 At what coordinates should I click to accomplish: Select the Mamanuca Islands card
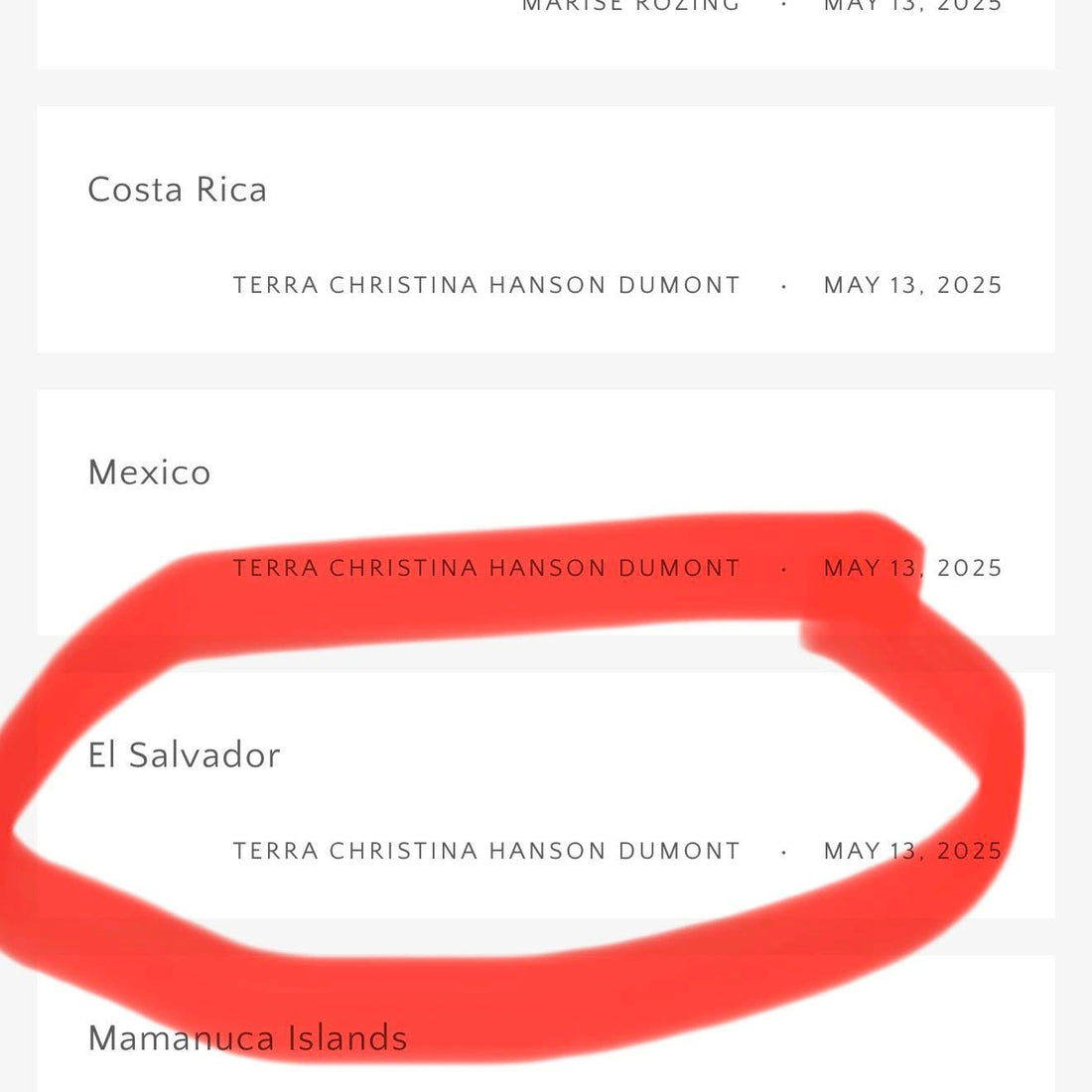click(248, 1038)
